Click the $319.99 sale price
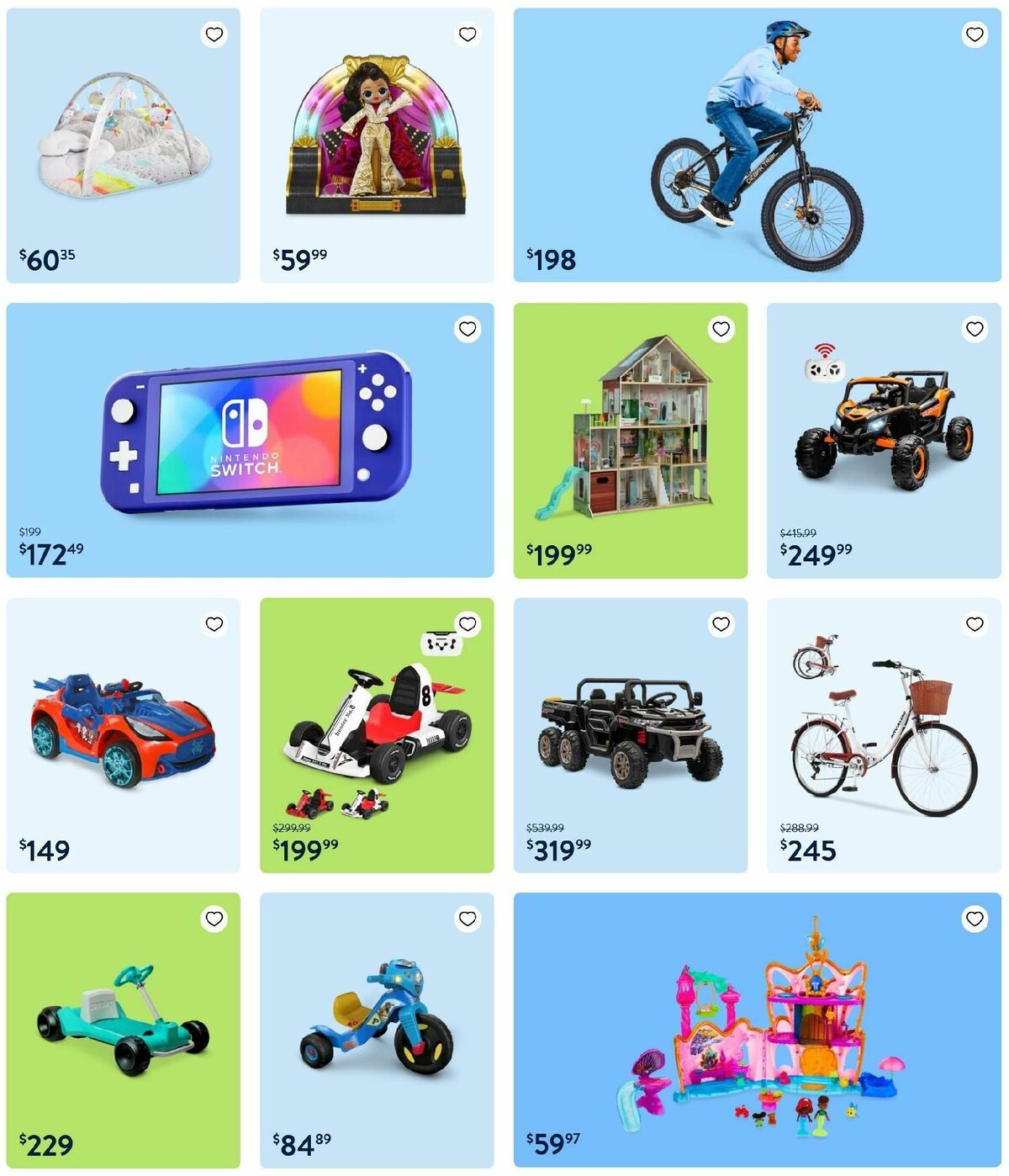The width and height of the screenshot is (1009, 1176). click(x=557, y=851)
